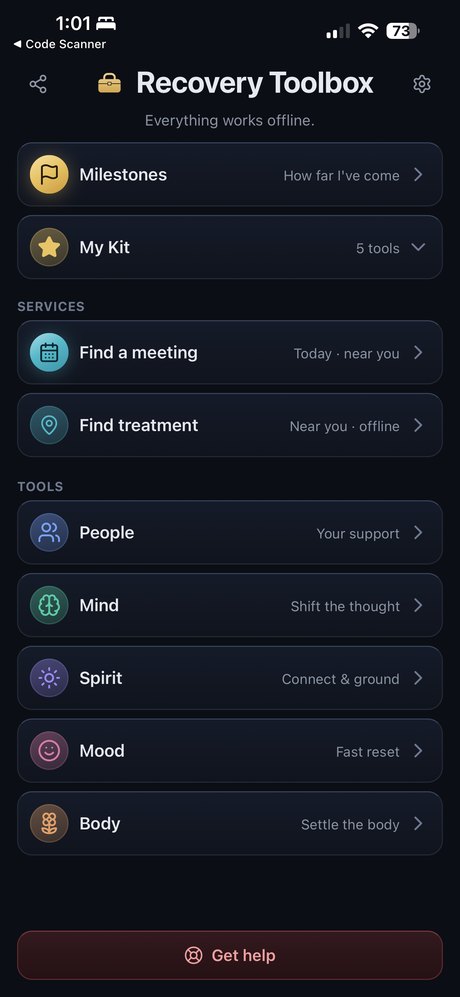
Task: Open Find a meeting
Action: coord(230,352)
